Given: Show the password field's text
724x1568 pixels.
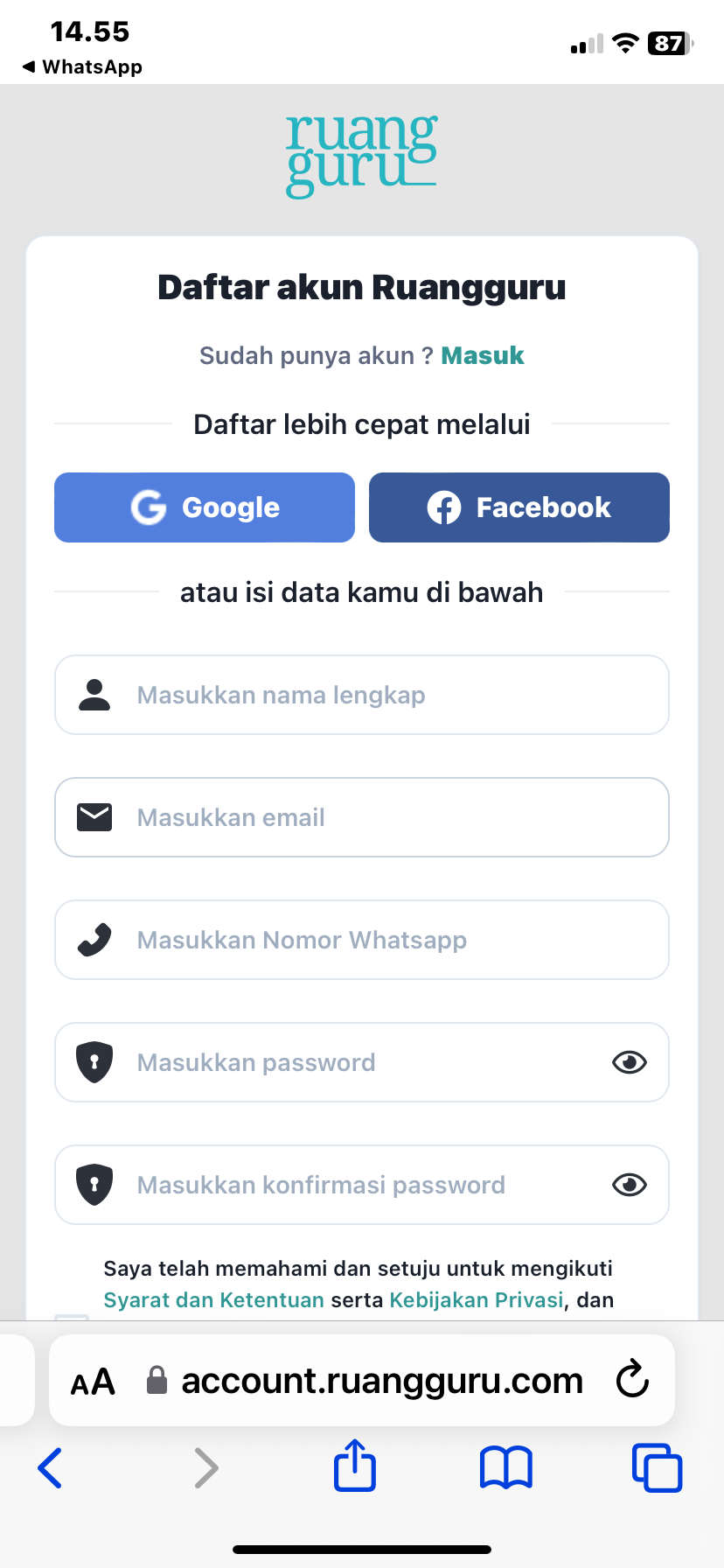Looking at the screenshot, I should click(x=629, y=1062).
